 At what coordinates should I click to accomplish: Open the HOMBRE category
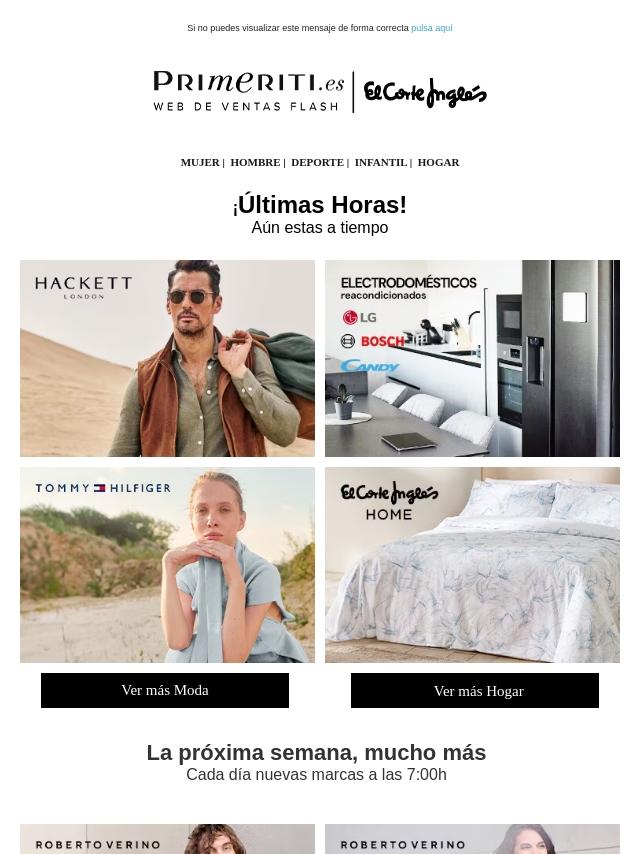(255, 162)
